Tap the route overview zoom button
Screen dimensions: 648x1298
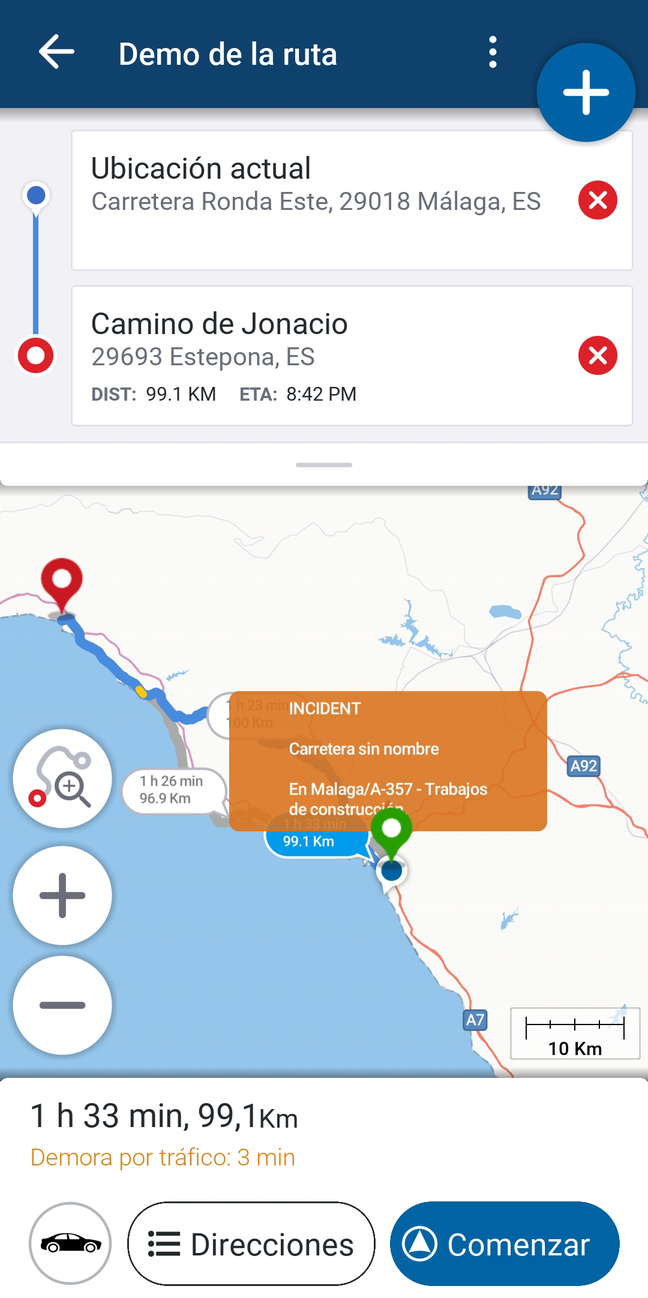62,779
